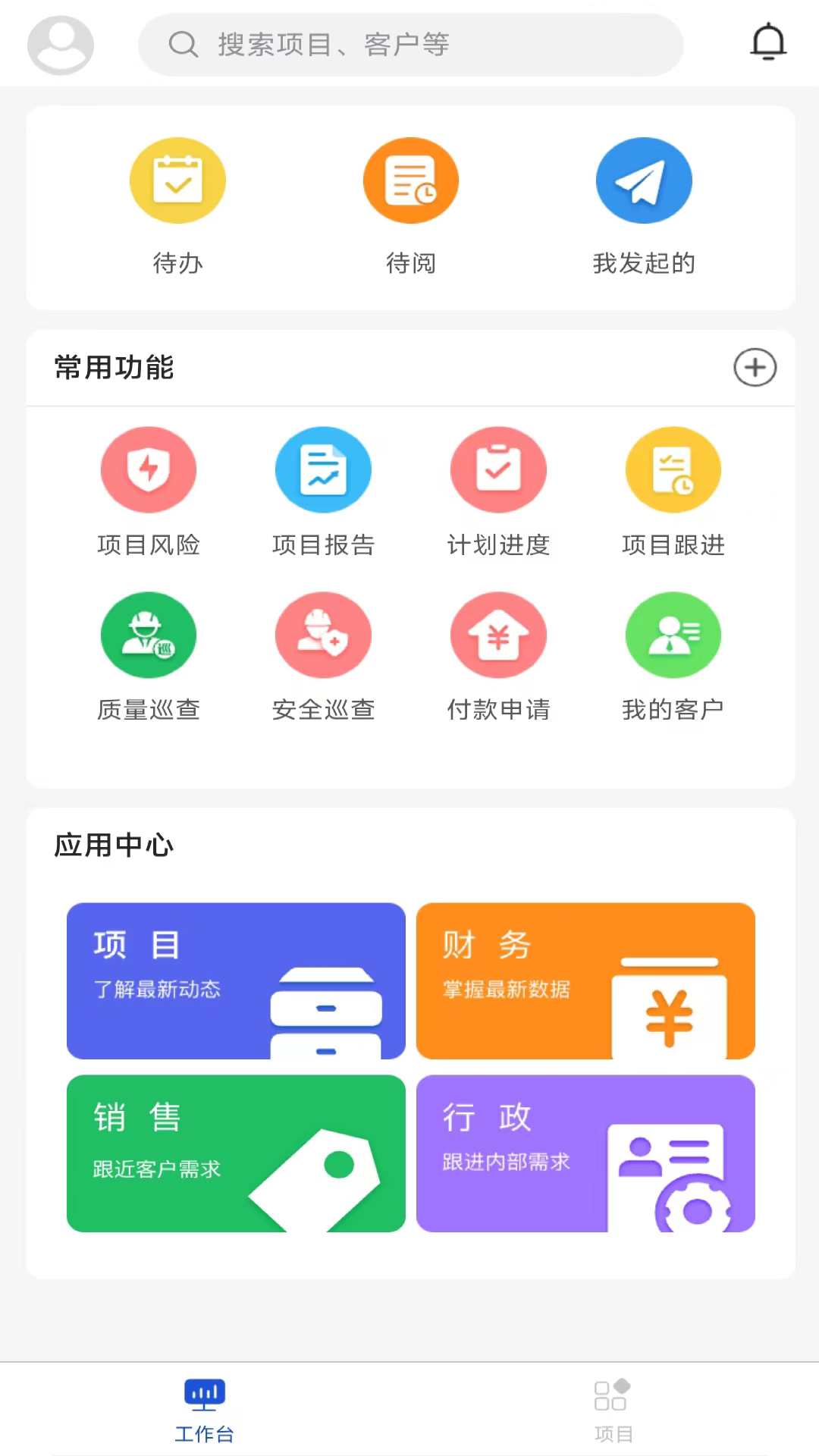Viewport: 819px width, 1456px height.
Task: Open the 项目跟进 icon
Action: 673,493
